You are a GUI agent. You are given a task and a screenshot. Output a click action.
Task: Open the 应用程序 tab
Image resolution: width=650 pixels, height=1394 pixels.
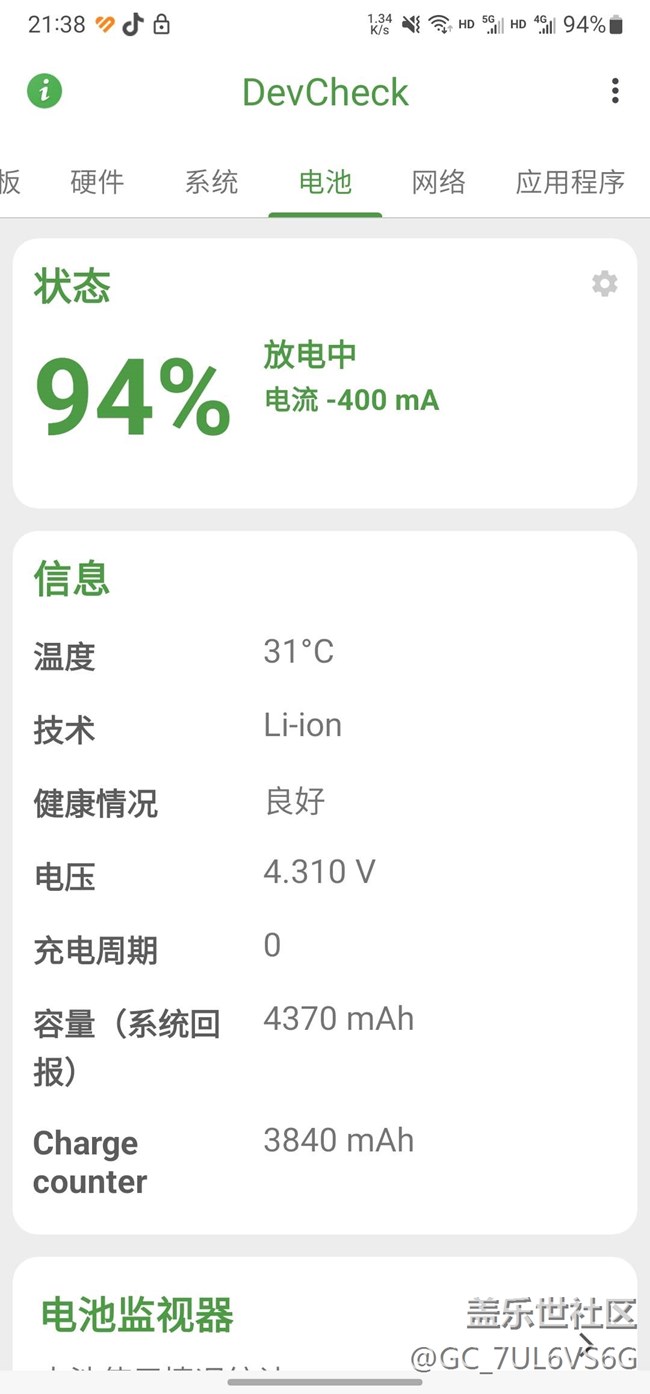tap(570, 182)
